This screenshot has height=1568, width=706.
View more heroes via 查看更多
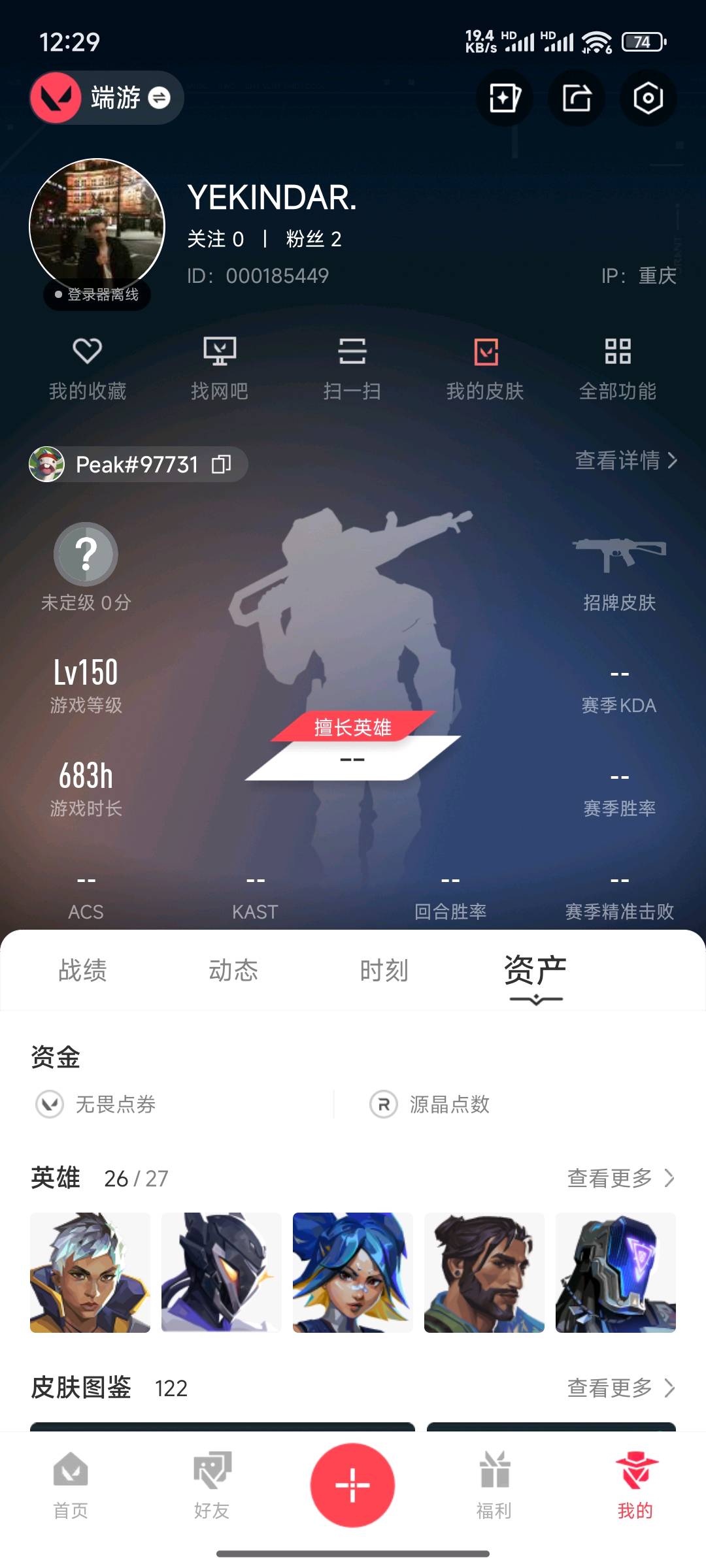(x=620, y=1178)
